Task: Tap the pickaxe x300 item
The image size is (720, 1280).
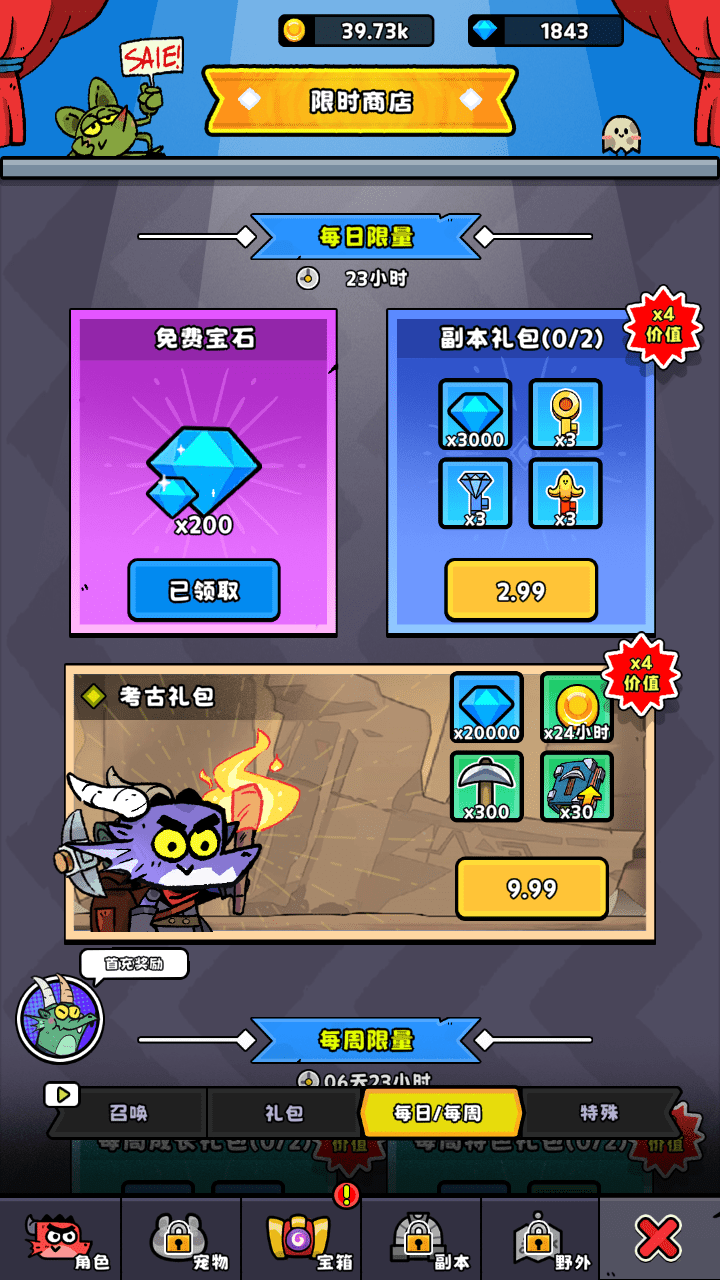Action: tap(487, 786)
